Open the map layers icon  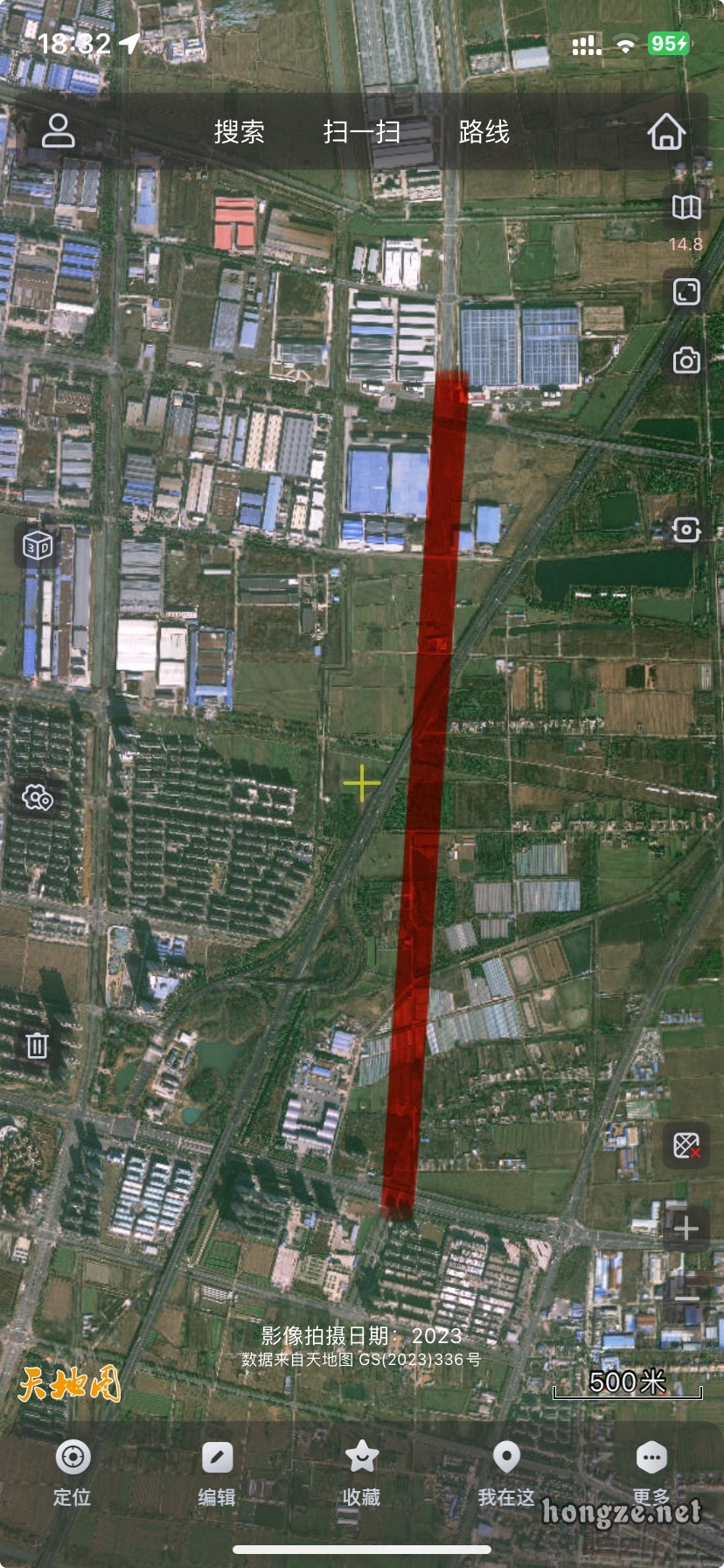click(686, 208)
